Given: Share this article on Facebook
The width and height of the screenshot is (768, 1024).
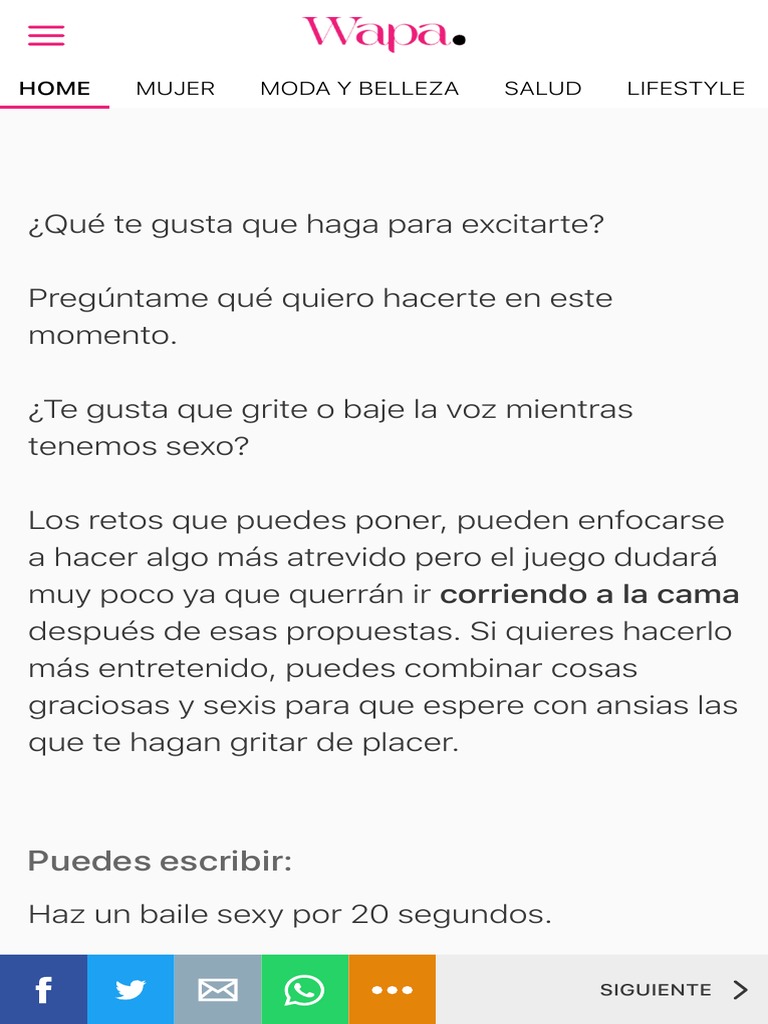Looking at the screenshot, I should click(43, 990).
